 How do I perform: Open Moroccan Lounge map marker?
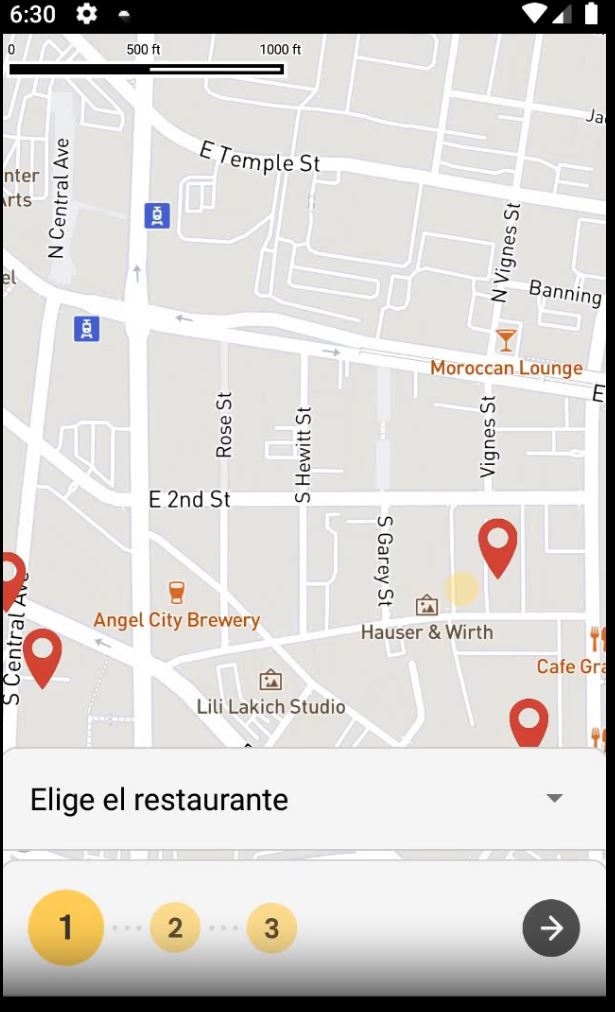507,341
